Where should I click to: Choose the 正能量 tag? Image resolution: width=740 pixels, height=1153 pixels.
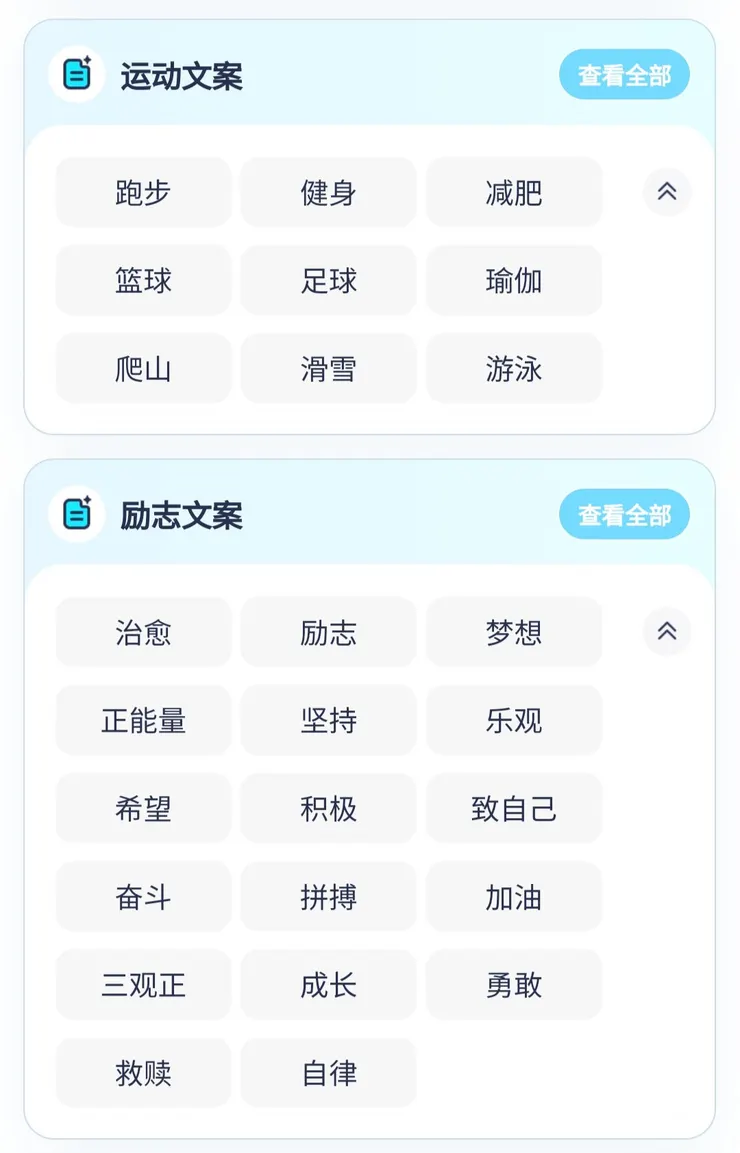pyautogui.click(x=143, y=720)
